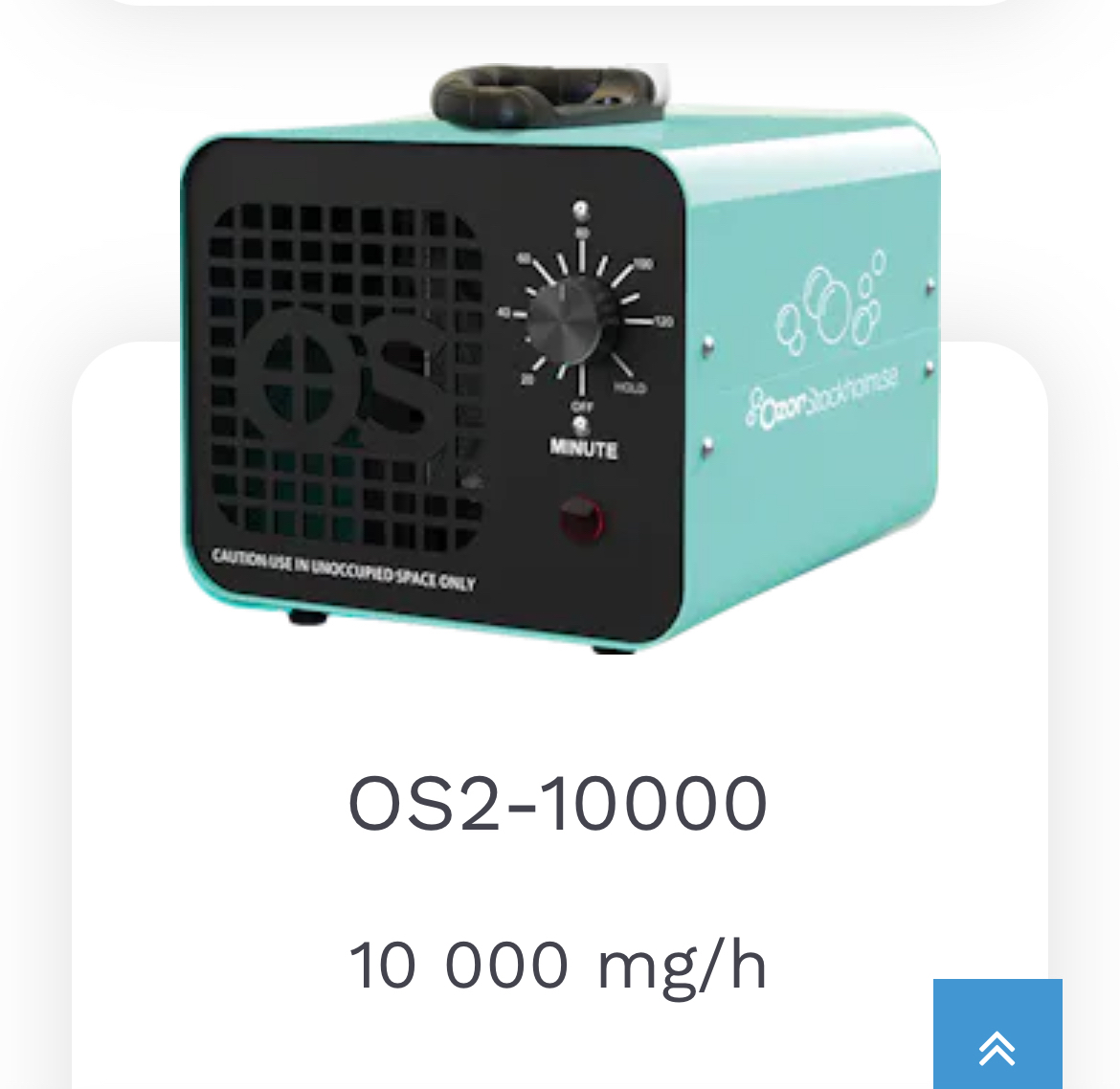Viewport: 1120px width, 1089px height.
Task: Open the OS2-10000 product card
Action: [x=558, y=802]
